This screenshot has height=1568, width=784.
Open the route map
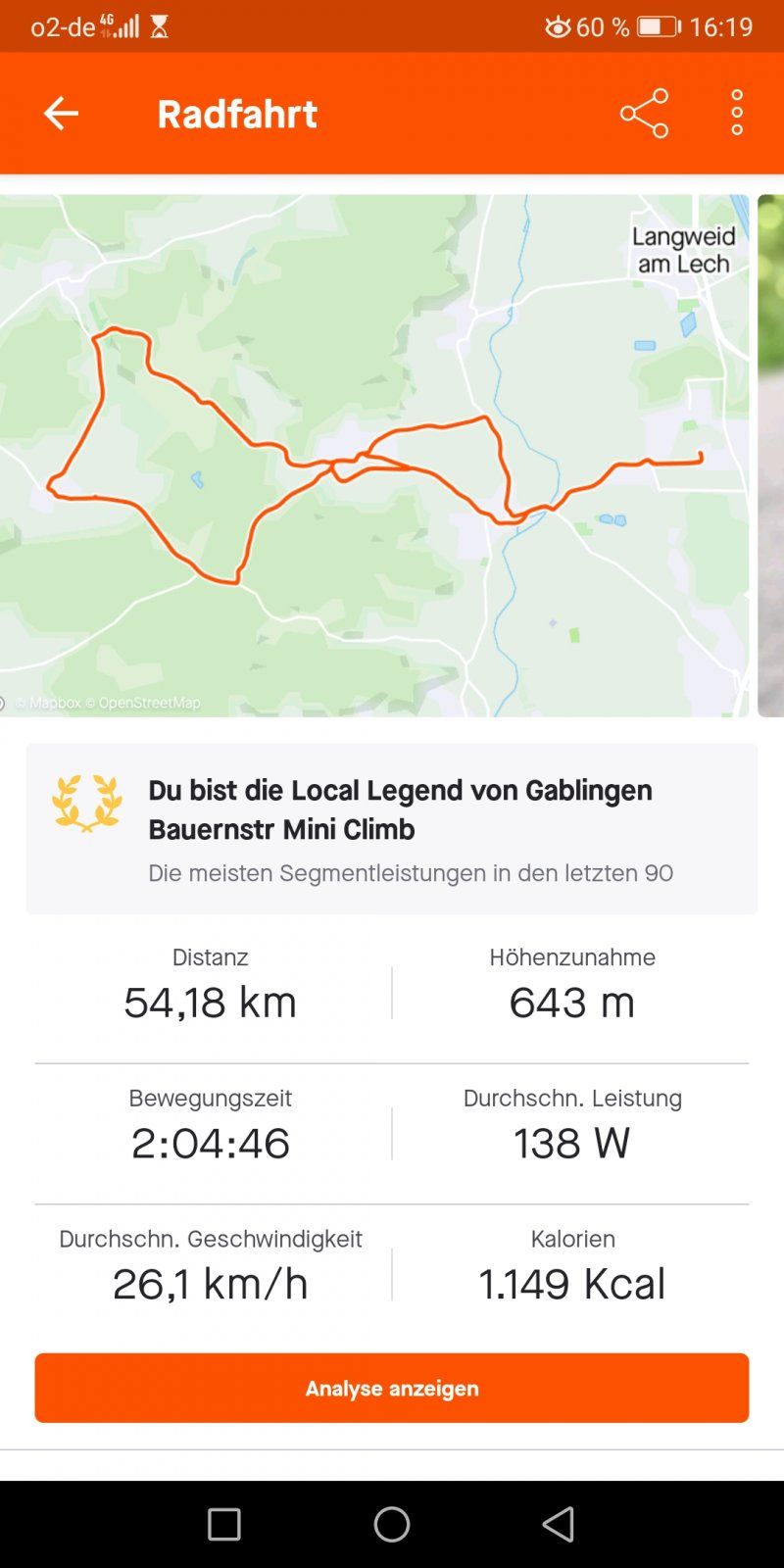[374, 456]
